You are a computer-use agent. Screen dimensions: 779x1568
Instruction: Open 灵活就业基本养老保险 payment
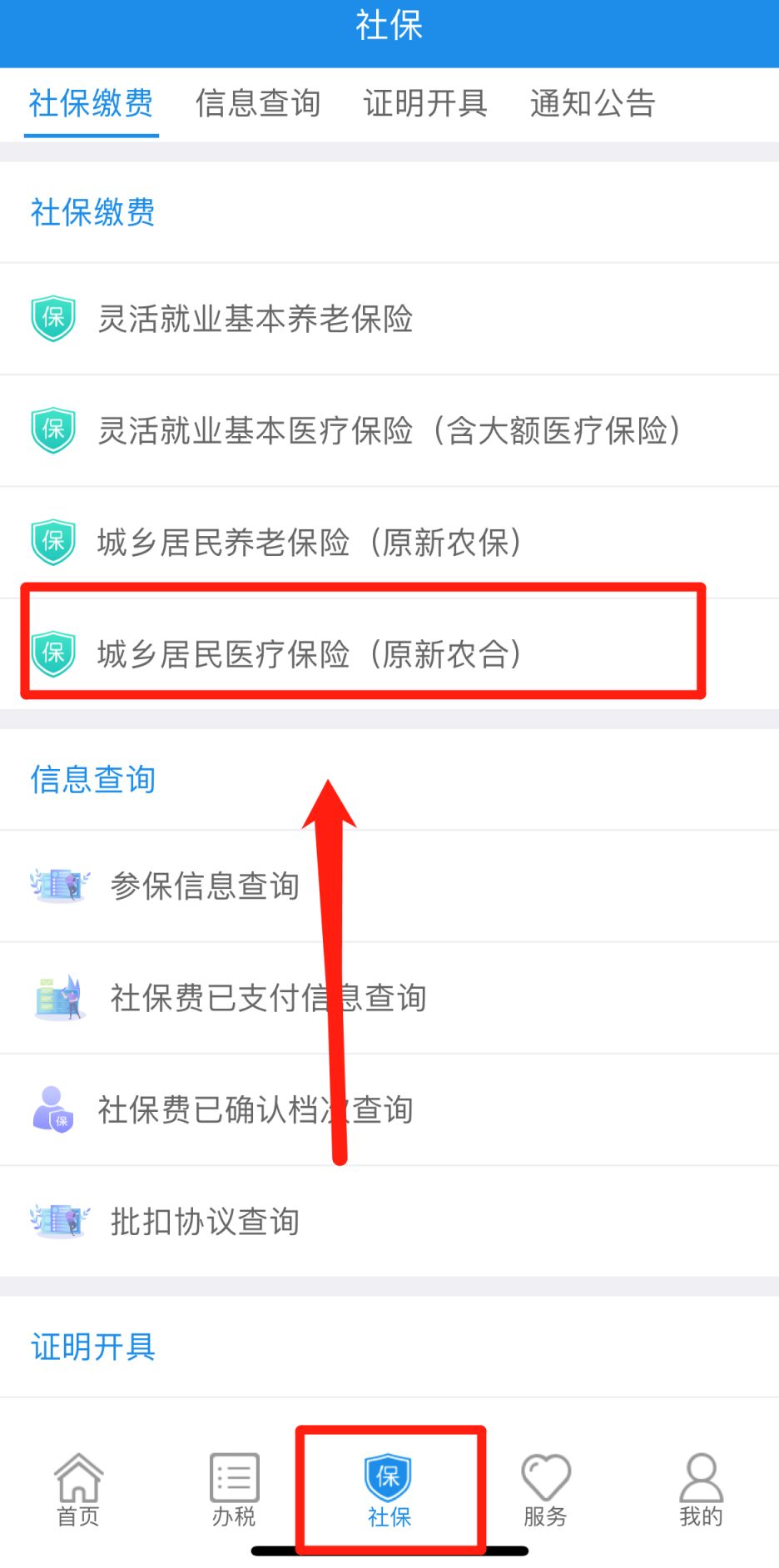(x=255, y=319)
